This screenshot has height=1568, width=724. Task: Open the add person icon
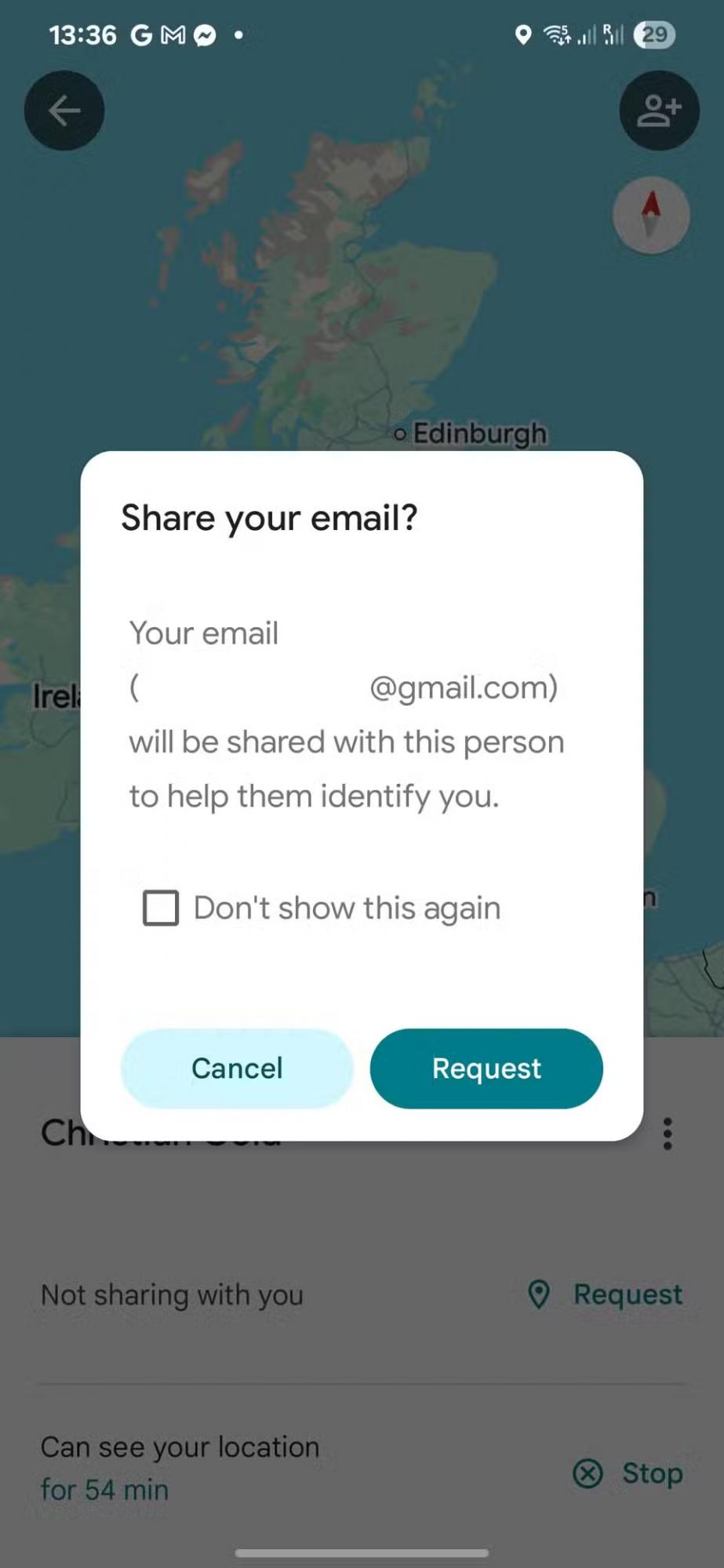click(x=658, y=111)
